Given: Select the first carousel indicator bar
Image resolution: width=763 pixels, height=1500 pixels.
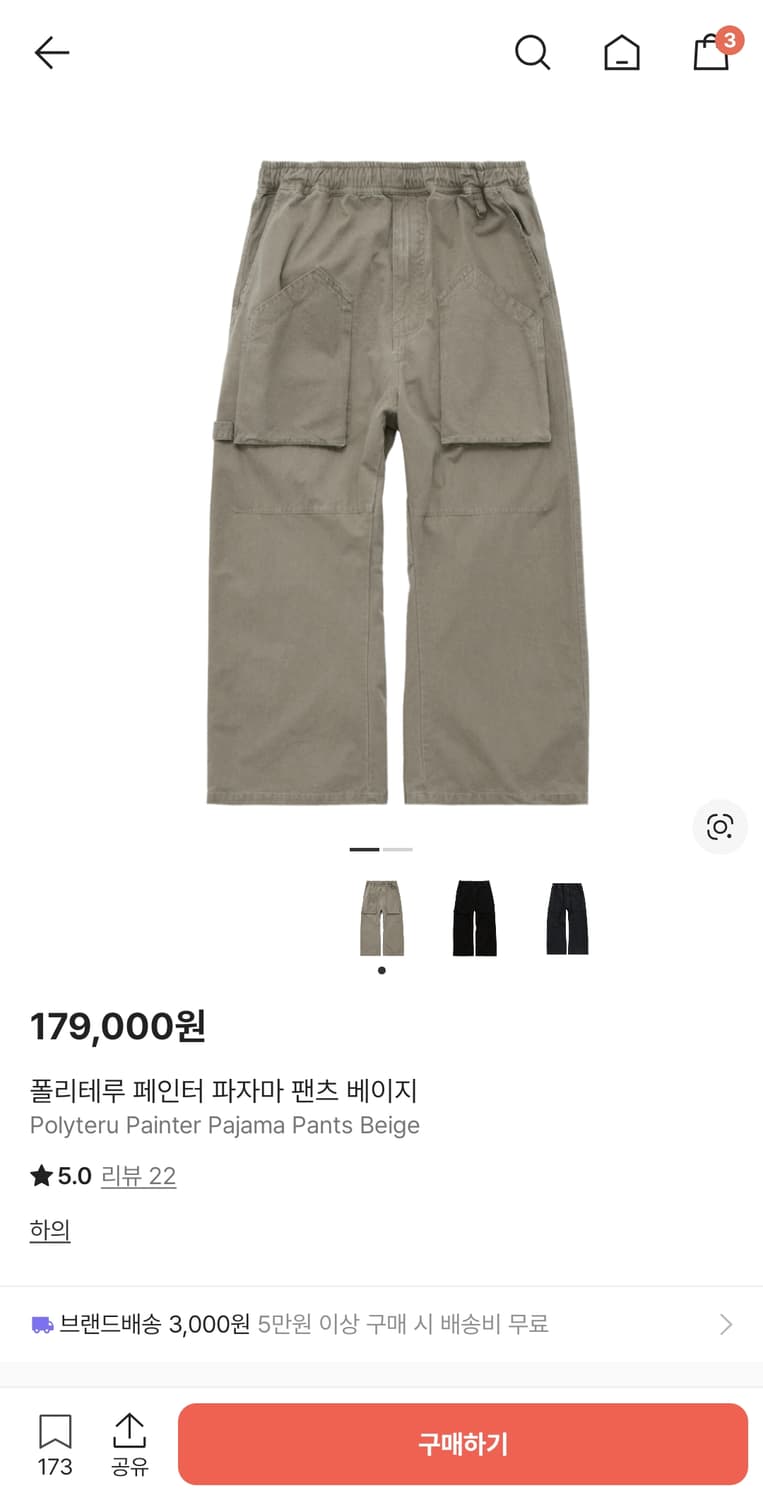Looking at the screenshot, I should point(365,848).
